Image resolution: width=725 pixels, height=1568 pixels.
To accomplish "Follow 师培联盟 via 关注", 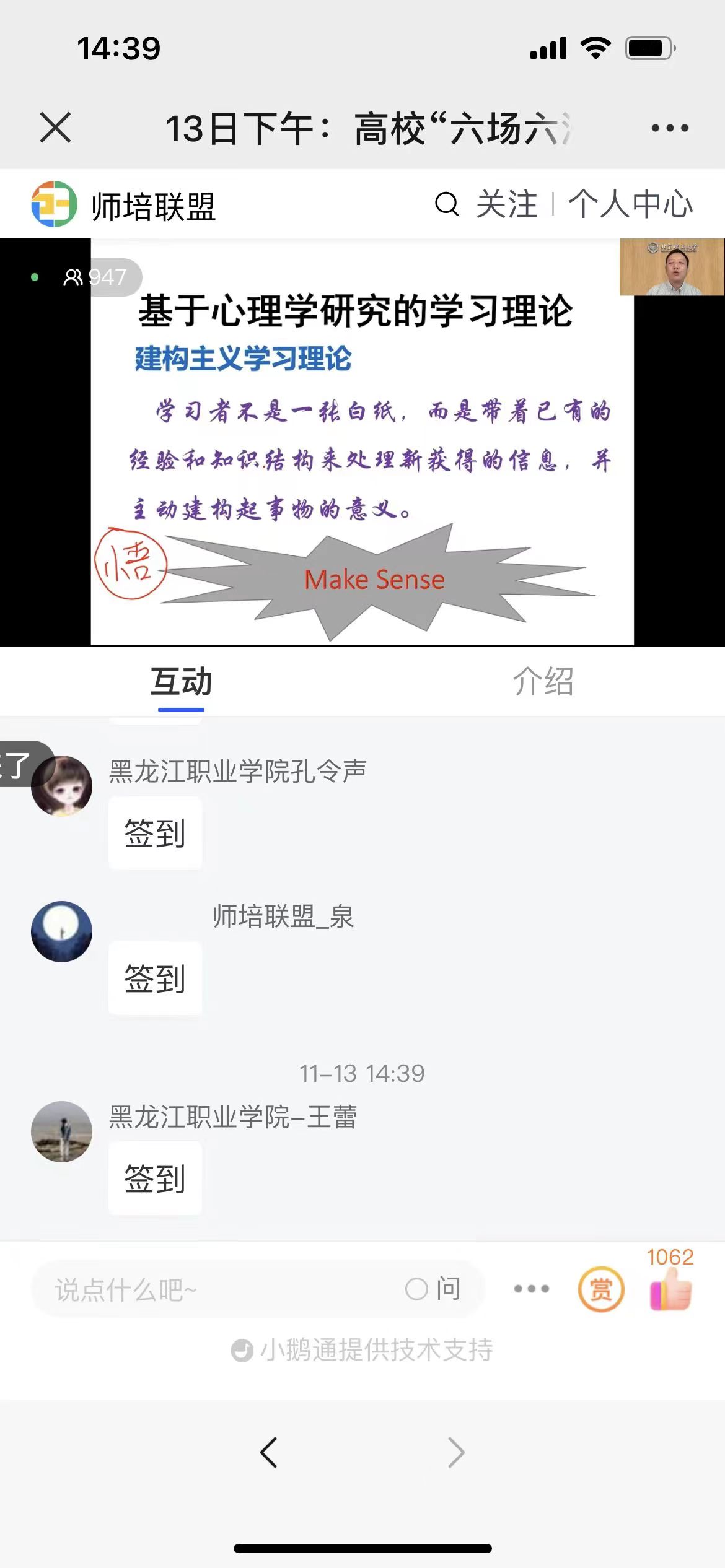I will point(506,204).
